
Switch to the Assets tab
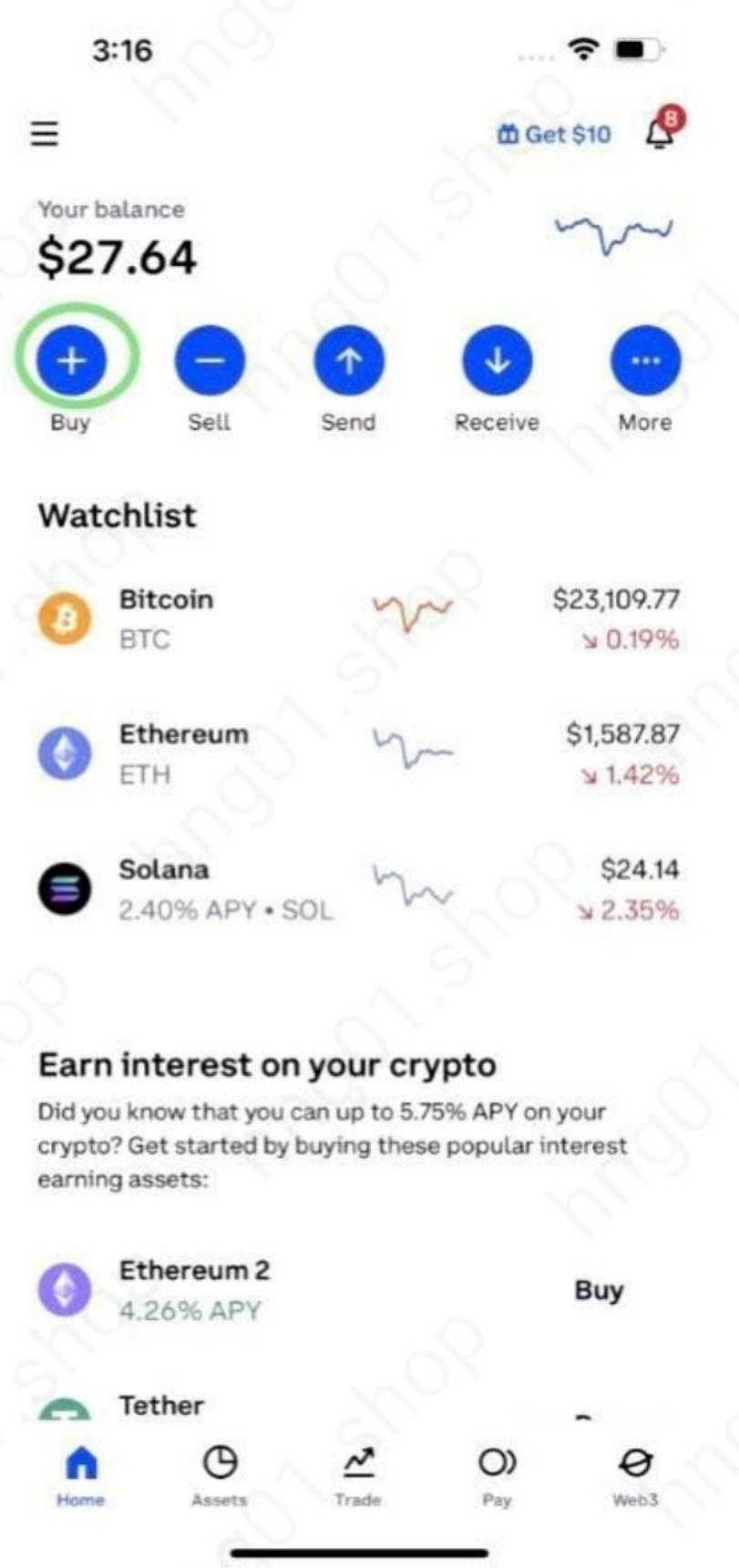219,1474
